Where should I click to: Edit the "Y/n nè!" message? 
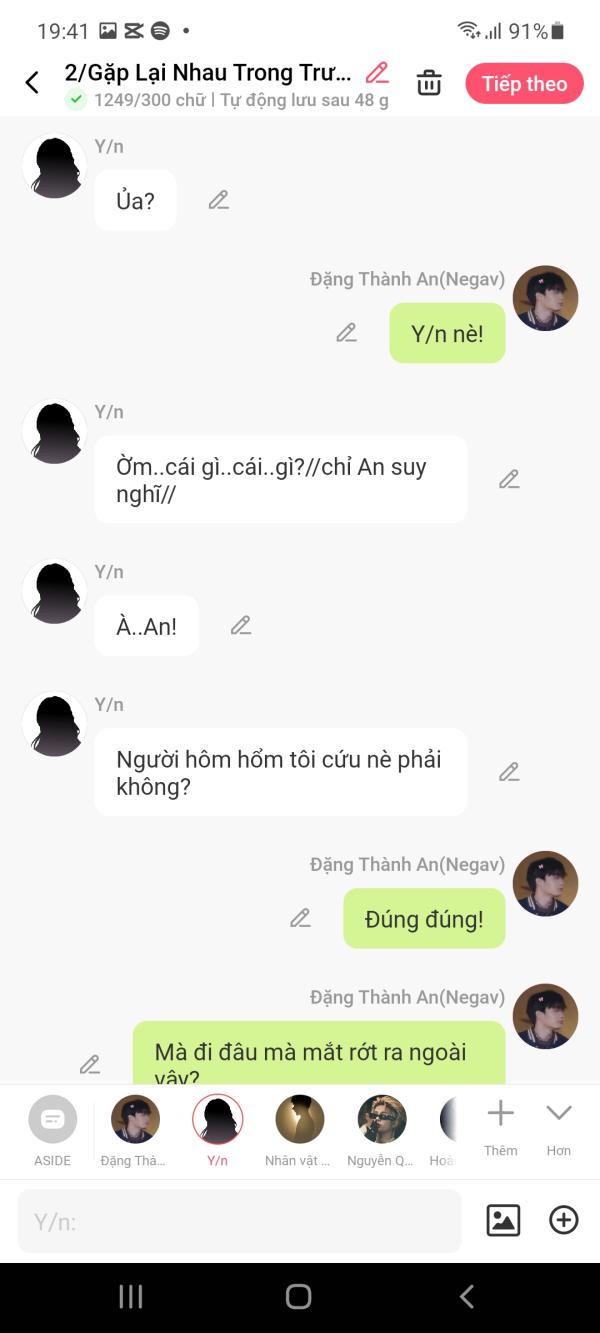346,333
